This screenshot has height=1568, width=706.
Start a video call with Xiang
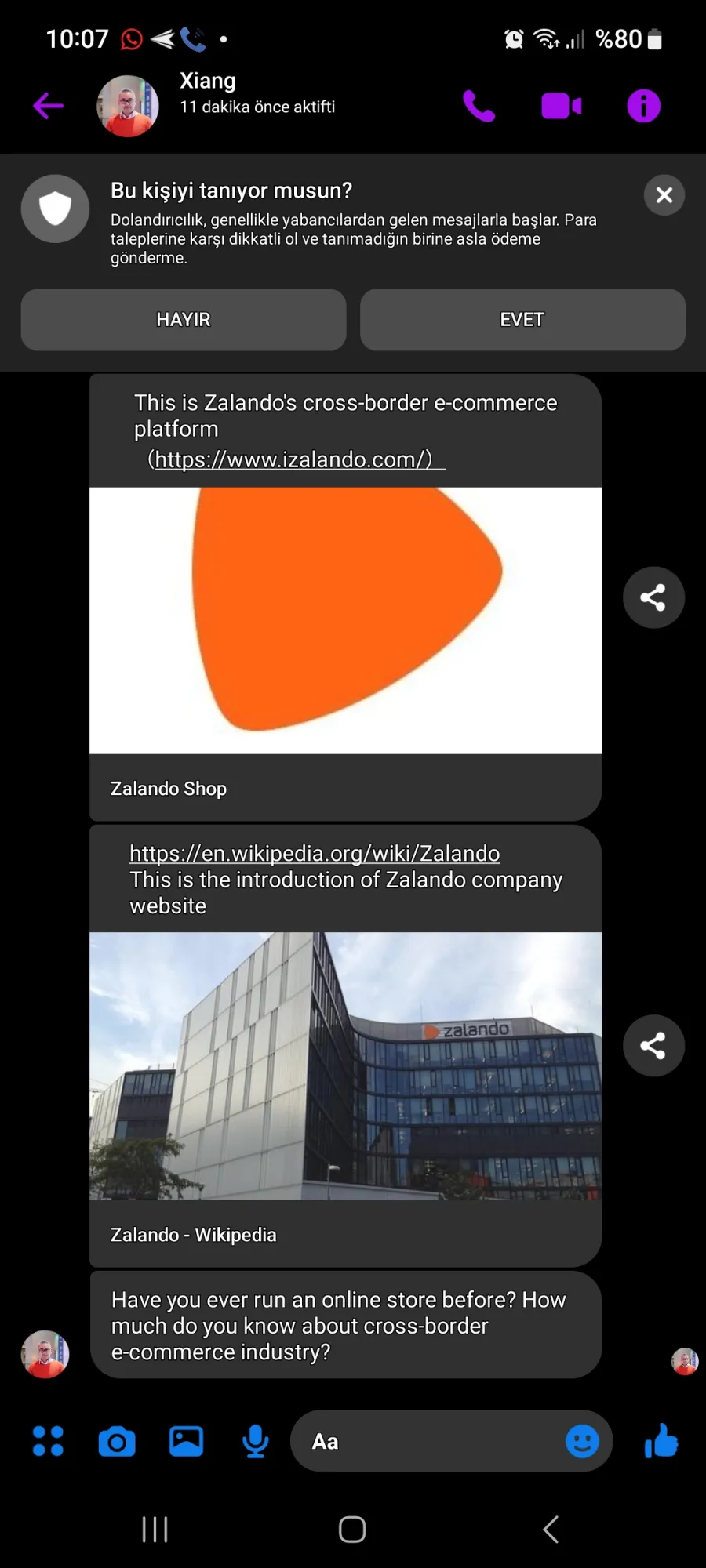click(562, 106)
